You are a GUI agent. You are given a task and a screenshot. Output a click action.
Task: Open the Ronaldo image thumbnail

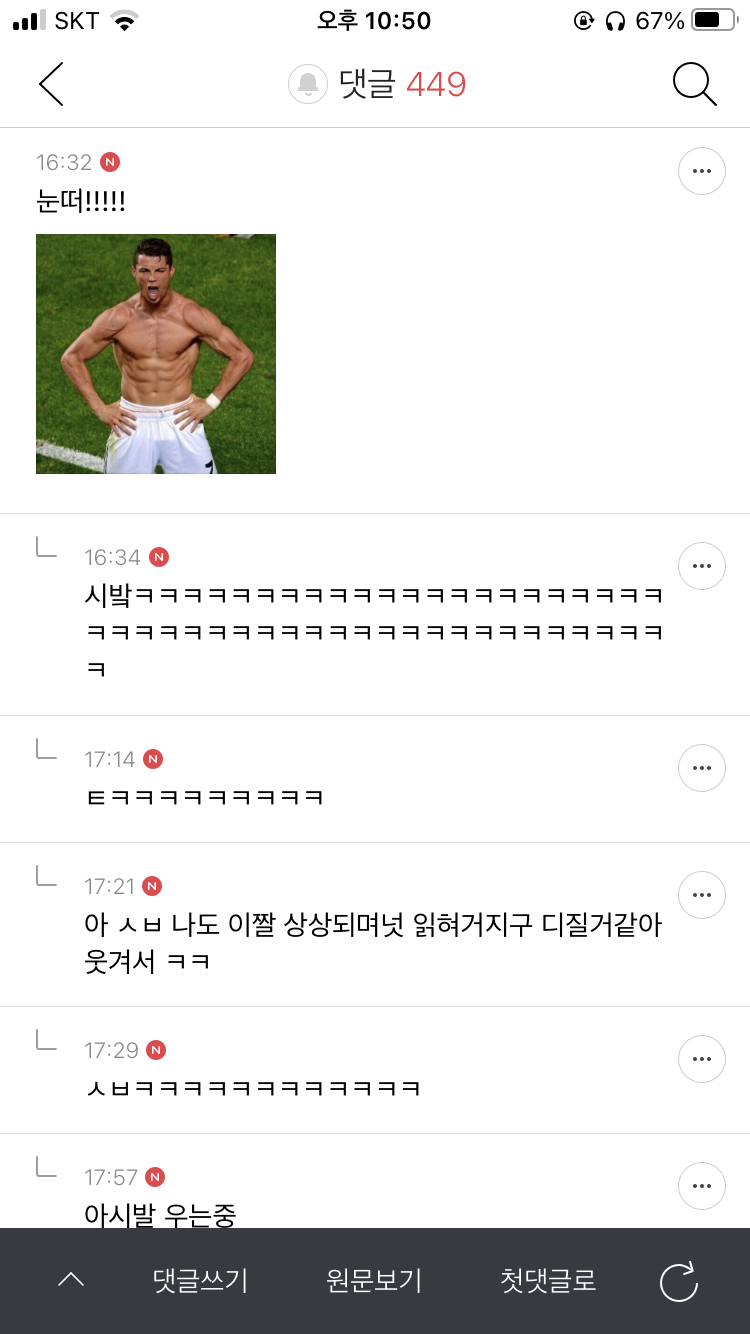155,354
